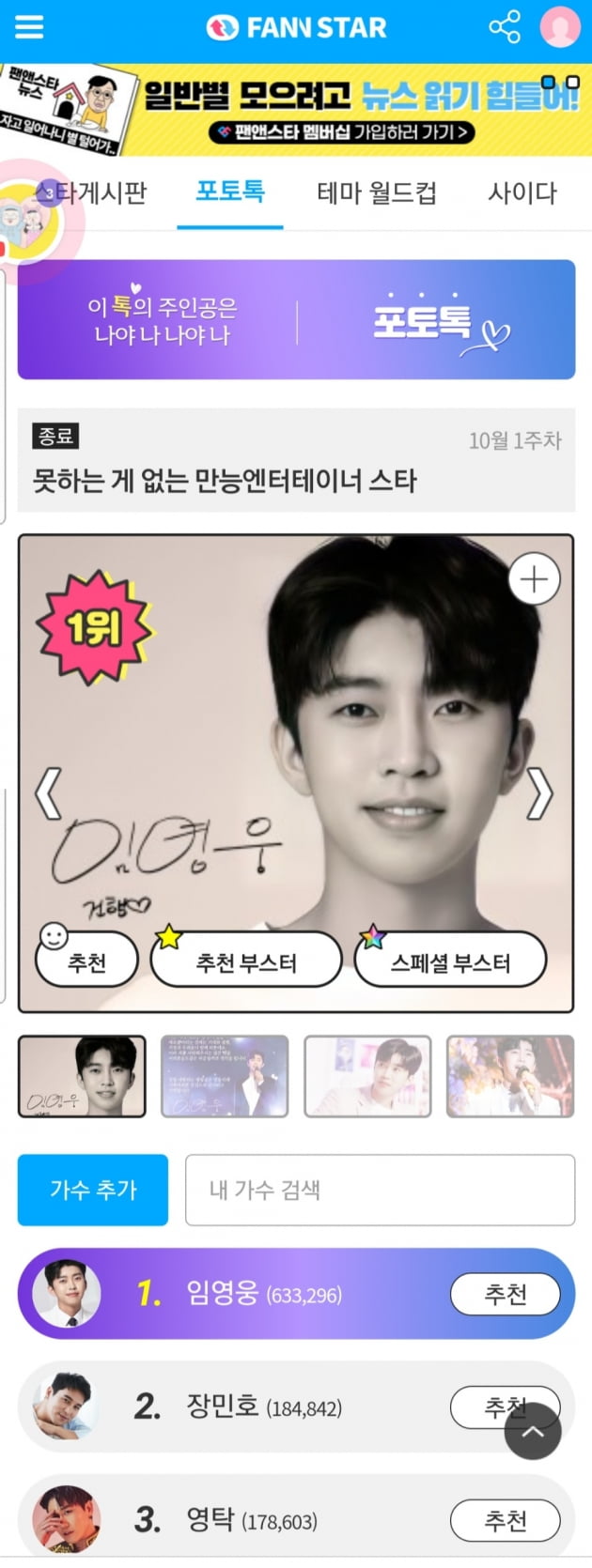
Task: Open the hamburger menu
Action: 29,26
